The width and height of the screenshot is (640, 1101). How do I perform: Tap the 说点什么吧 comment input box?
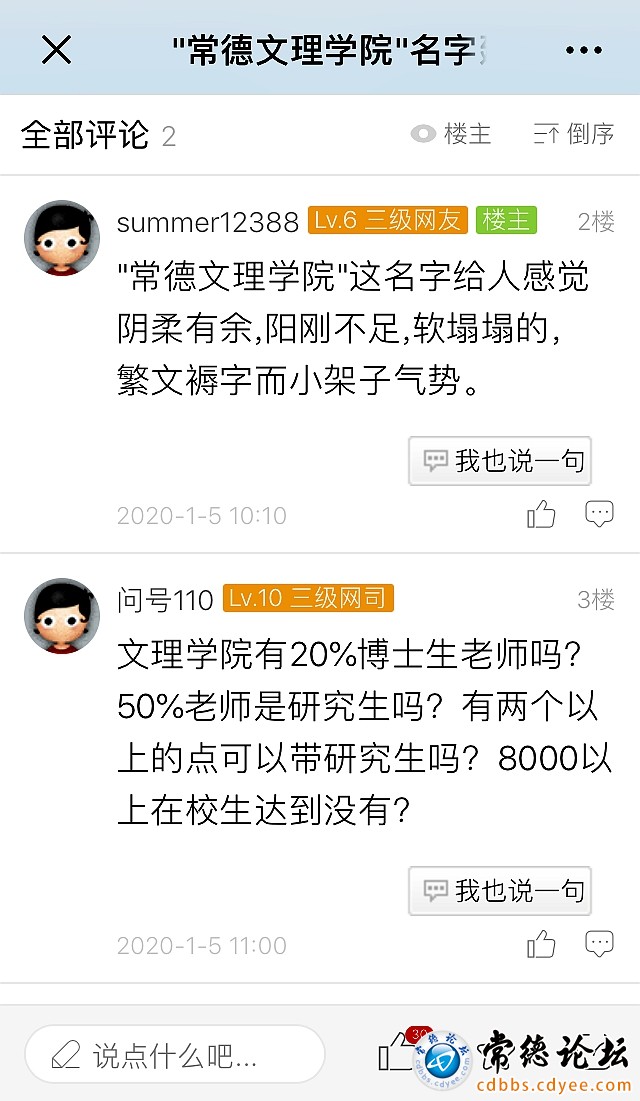pyautogui.click(x=175, y=1054)
